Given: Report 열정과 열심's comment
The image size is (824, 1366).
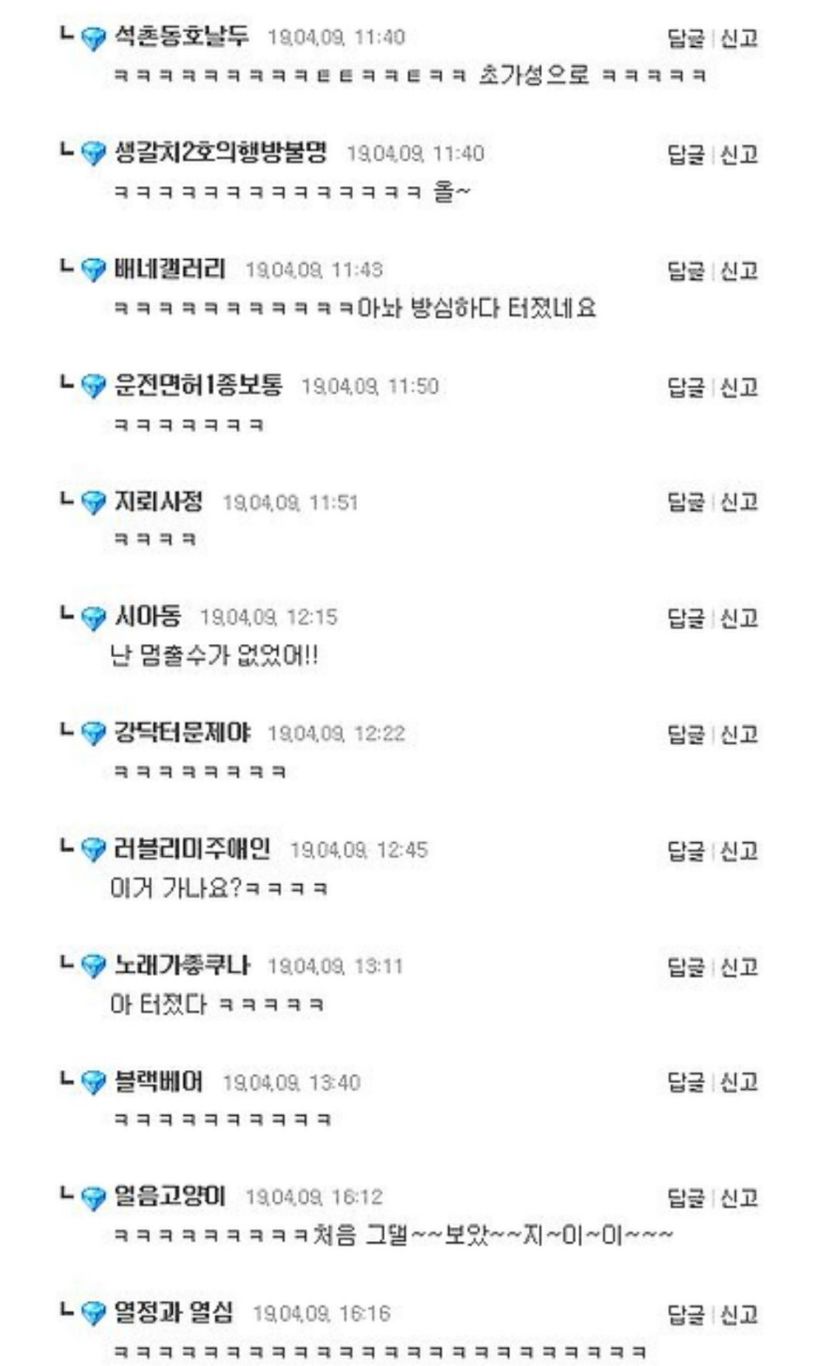Looking at the screenshot, I should tap(739, 1314).
